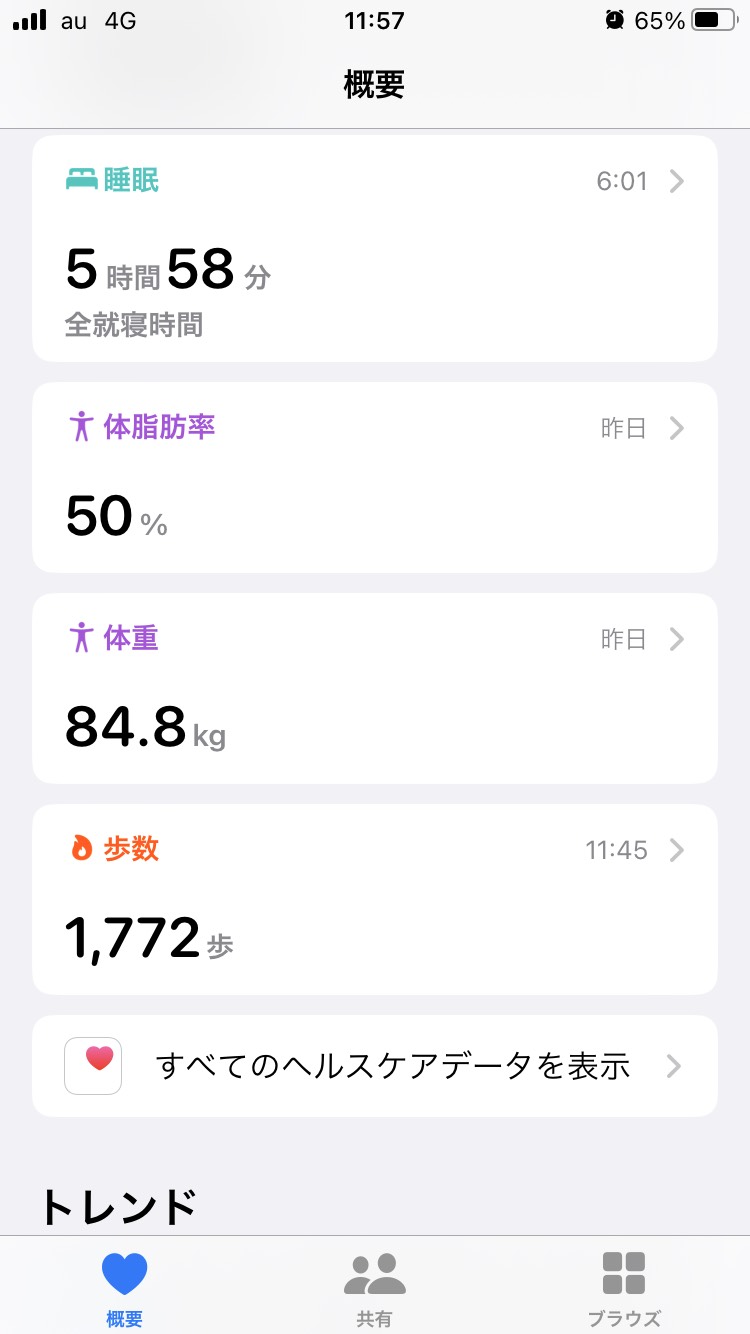Switch to the 共有 tab
This screenshot has height=1334, width=750.
[375, 1288]
